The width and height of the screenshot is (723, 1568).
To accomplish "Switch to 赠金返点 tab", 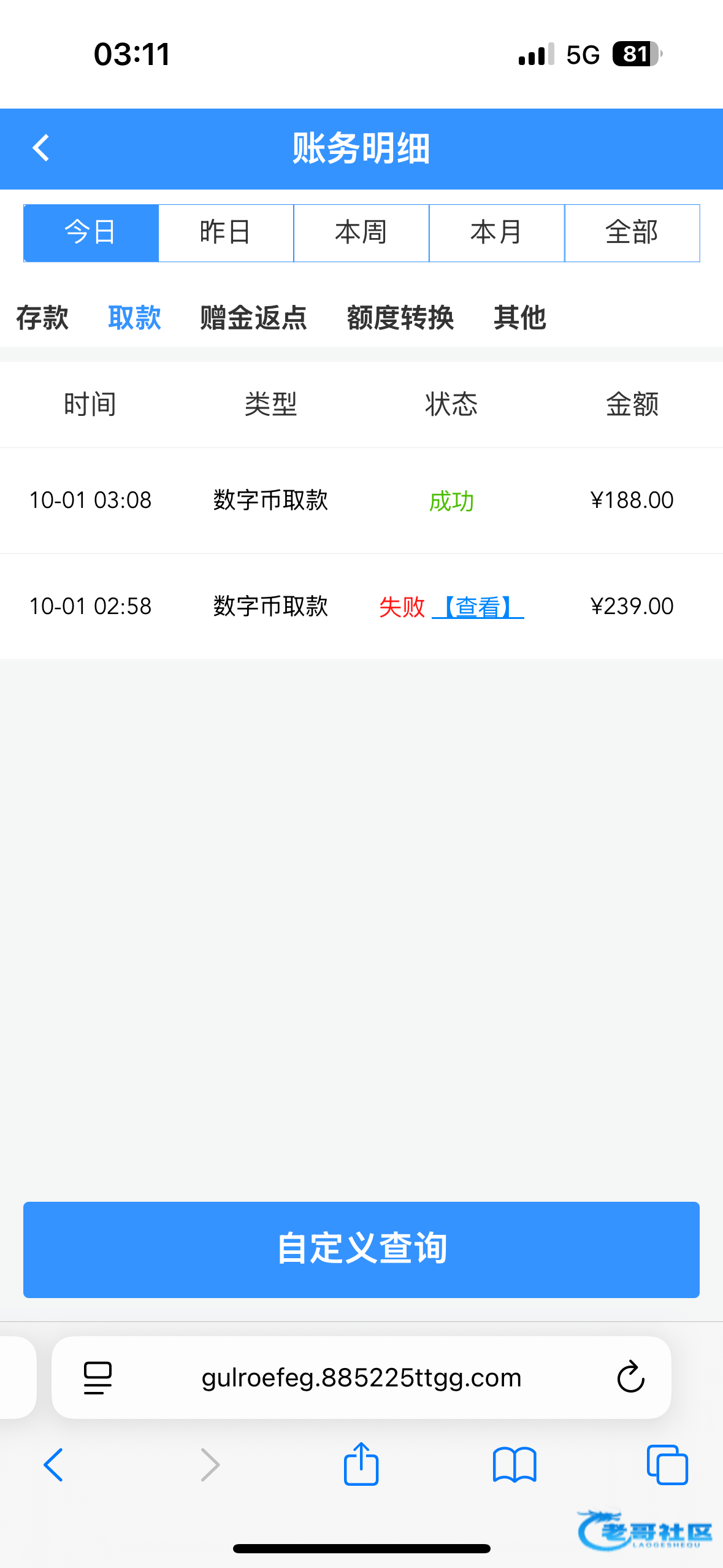I will point(253,318).
